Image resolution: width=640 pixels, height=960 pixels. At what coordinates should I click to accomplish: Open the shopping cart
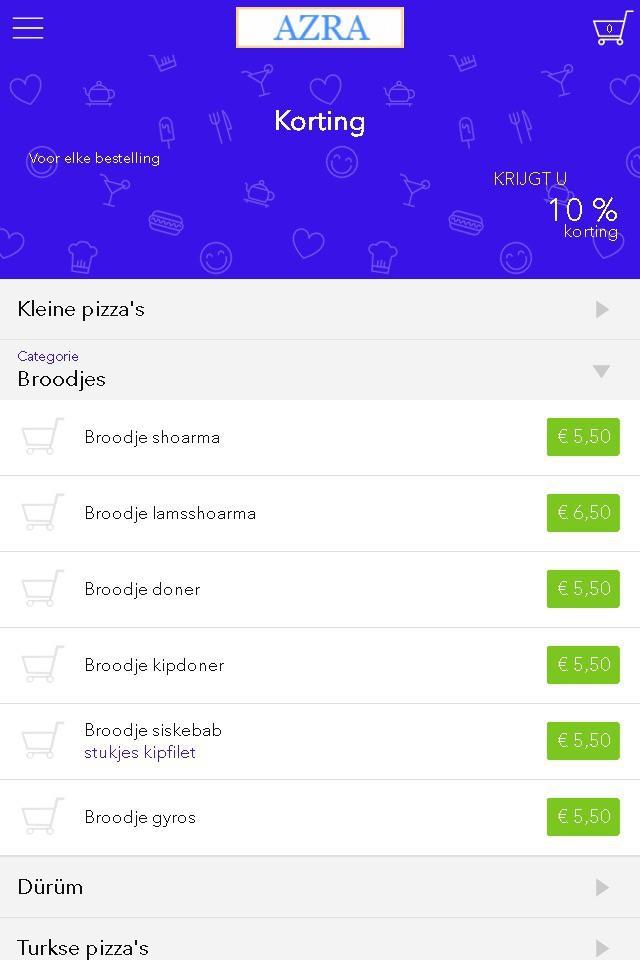pos(610,28)
